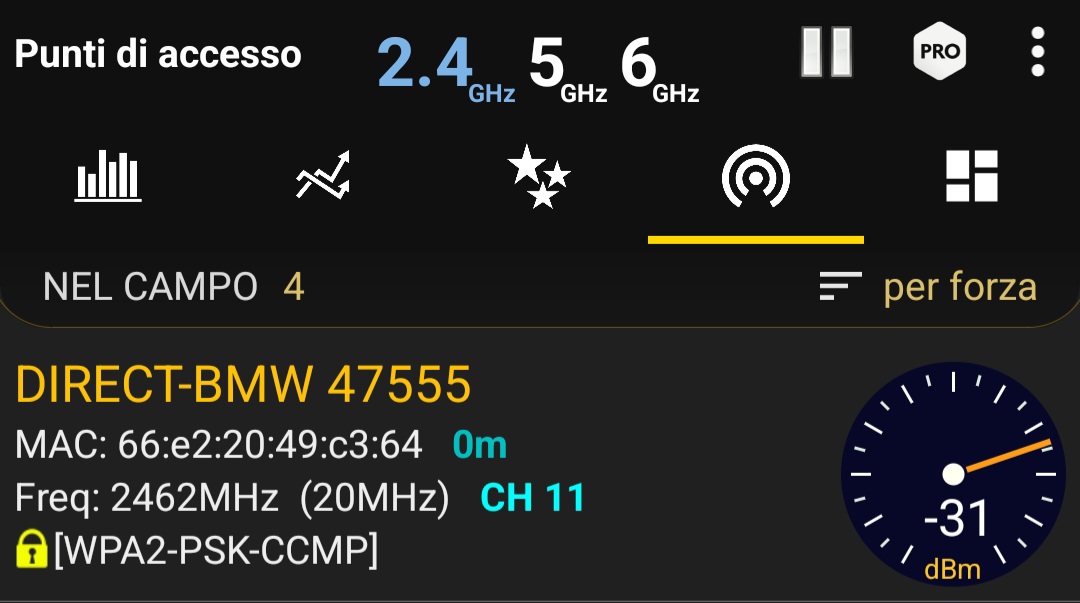This screenshot has width=1080, height=603.
Task: Open the channel rating stars tab
Action: pyautogui.click(x=539, y=177)
